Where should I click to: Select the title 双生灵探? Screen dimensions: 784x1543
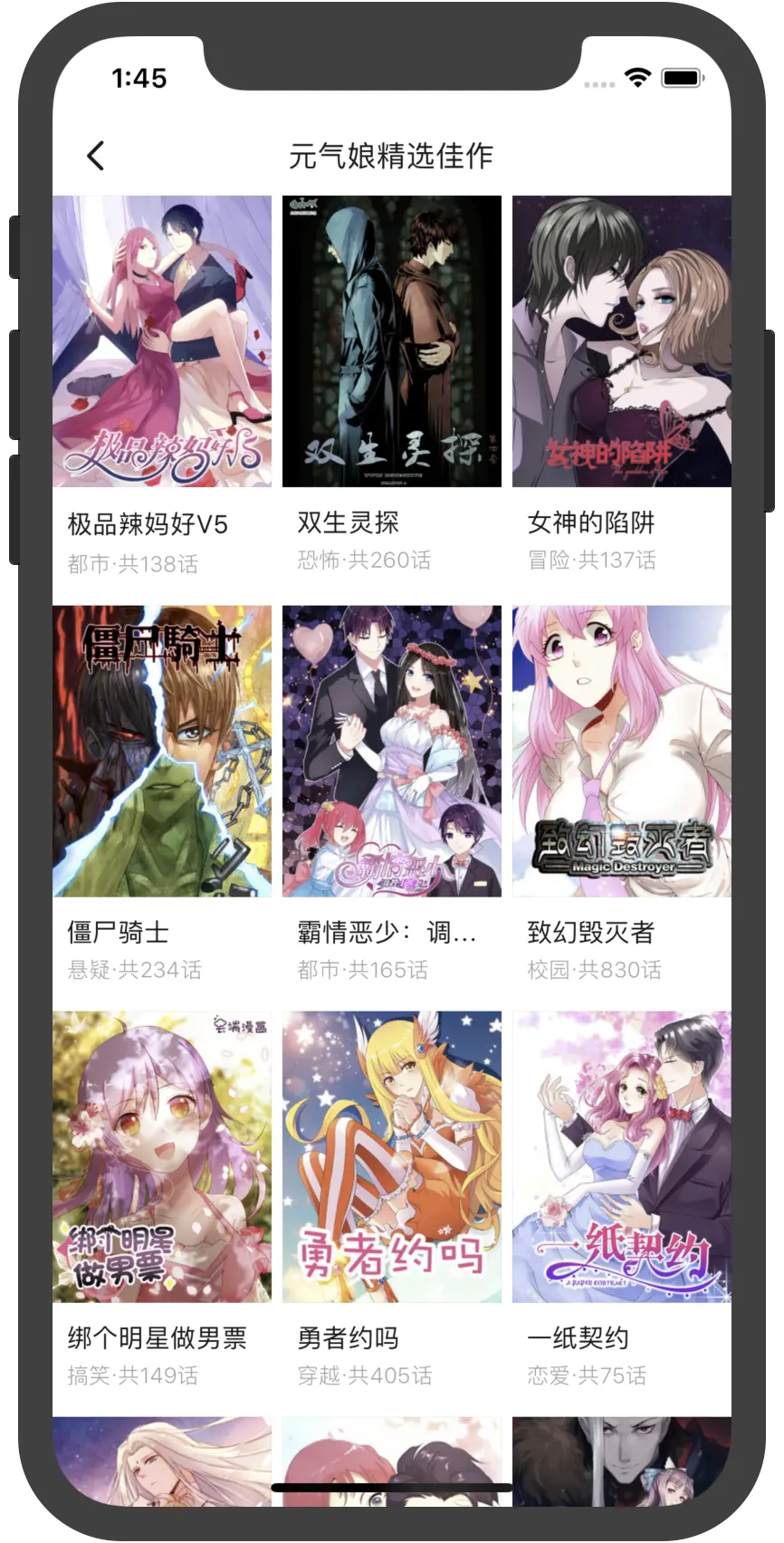pos(349,522)
